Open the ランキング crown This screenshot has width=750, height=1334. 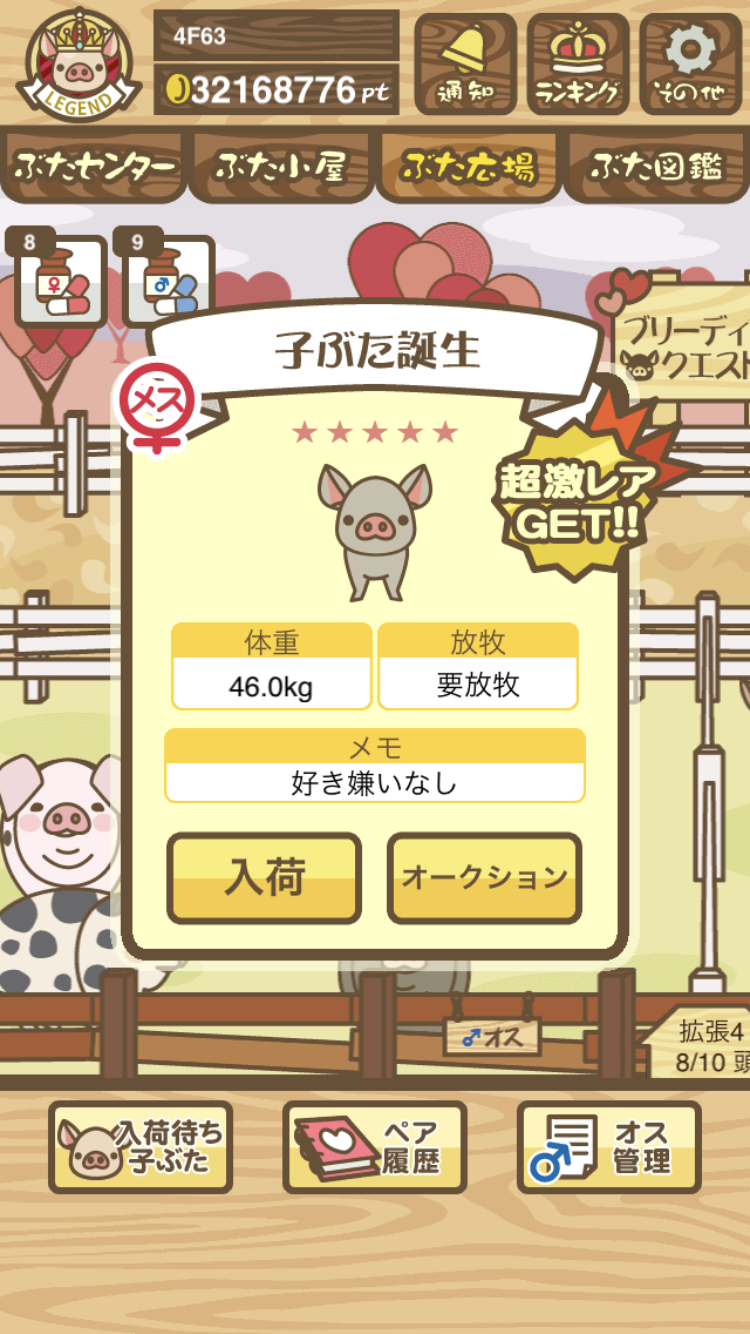pos(578,63)
